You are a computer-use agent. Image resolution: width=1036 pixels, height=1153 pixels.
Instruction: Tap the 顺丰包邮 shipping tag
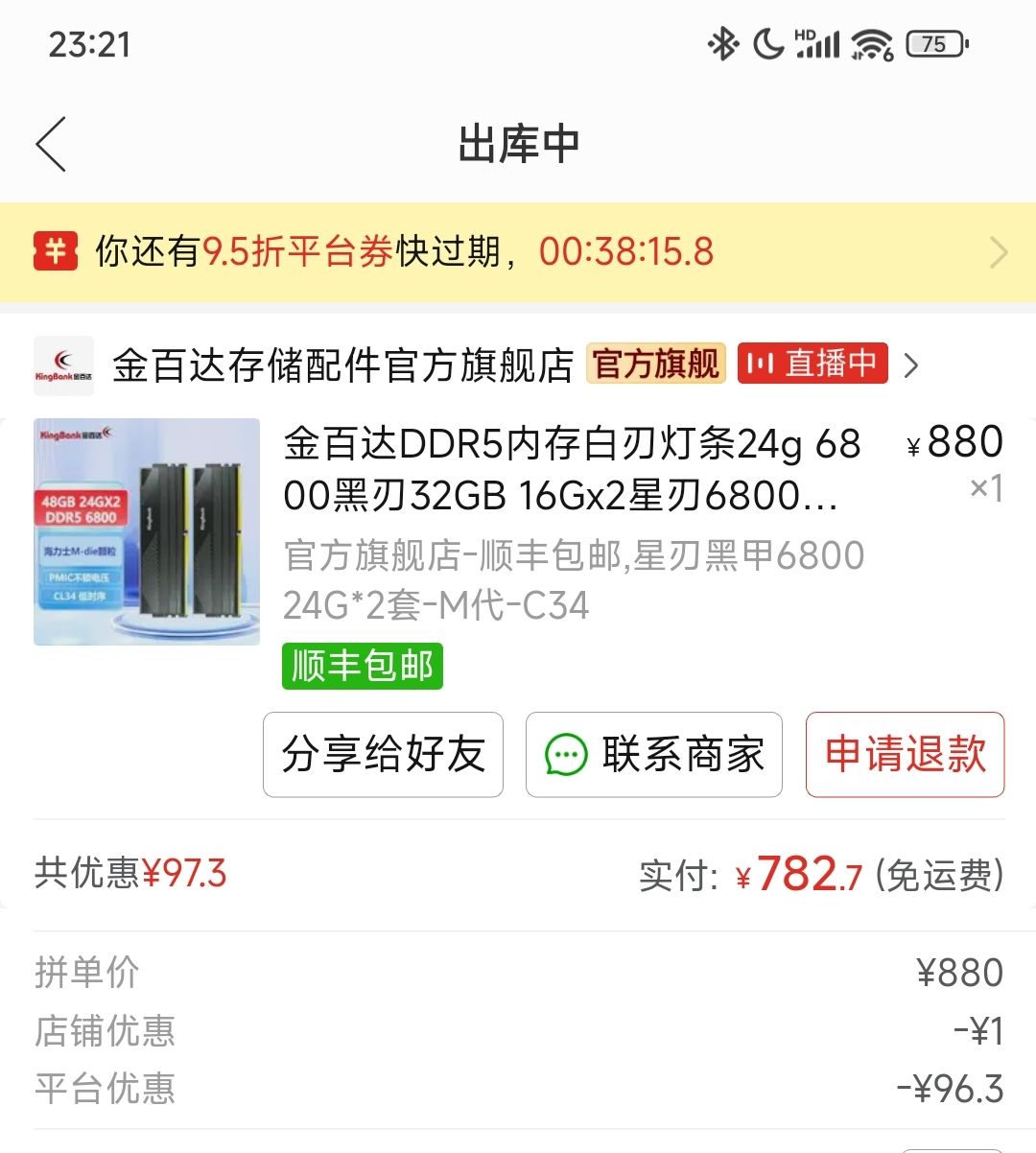click(x=361, y=665)
